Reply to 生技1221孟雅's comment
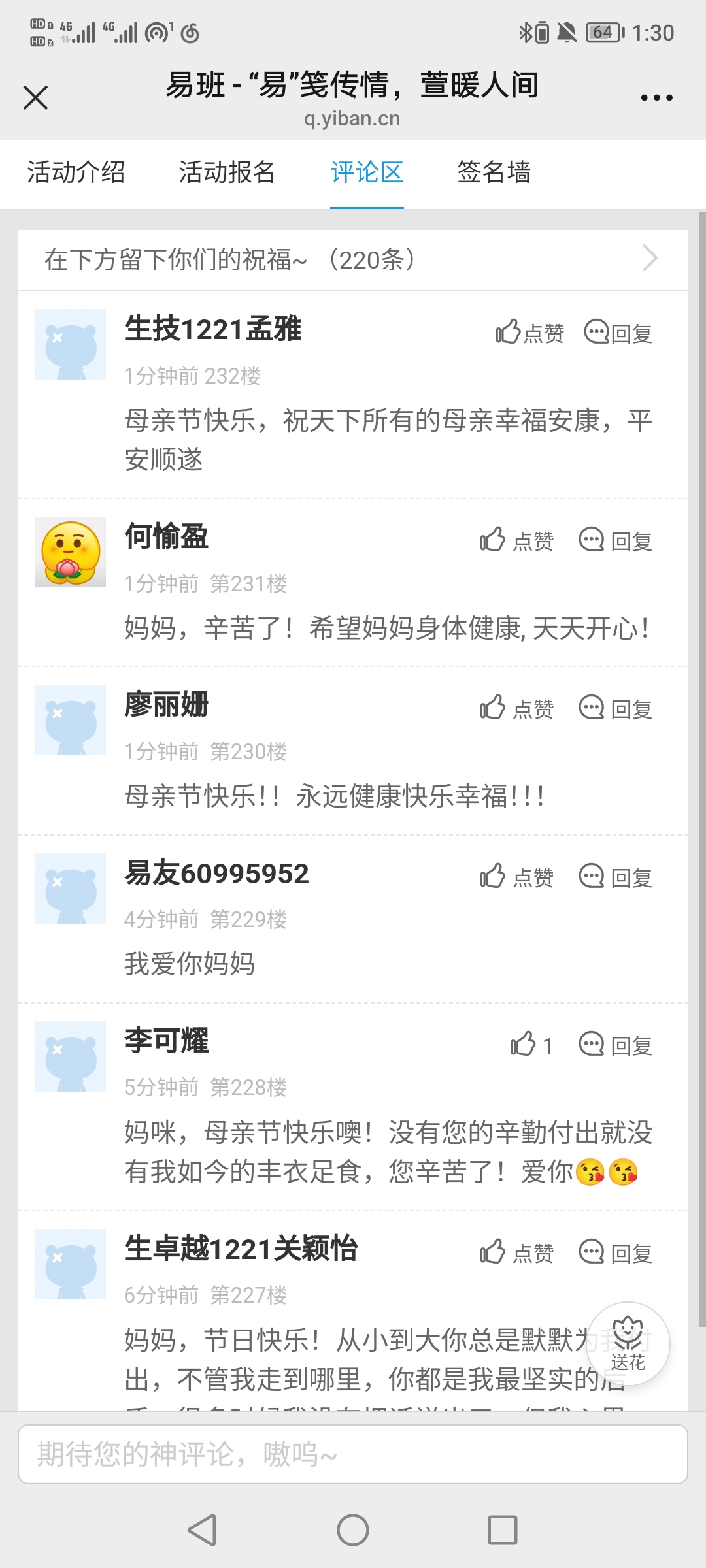Screen dimensions: 706x1568 [618, 333]
